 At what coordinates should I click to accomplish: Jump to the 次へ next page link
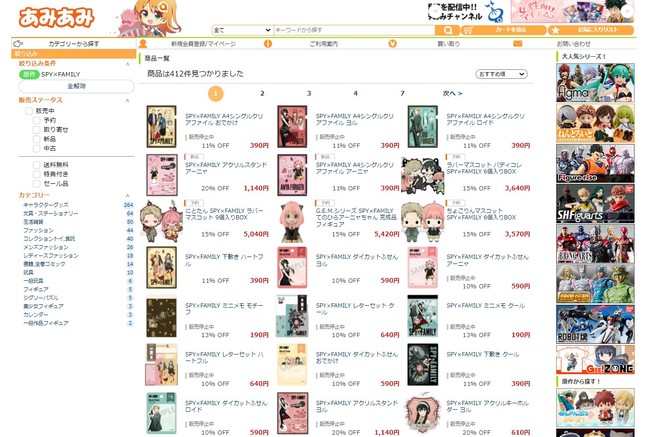(452, 93)
